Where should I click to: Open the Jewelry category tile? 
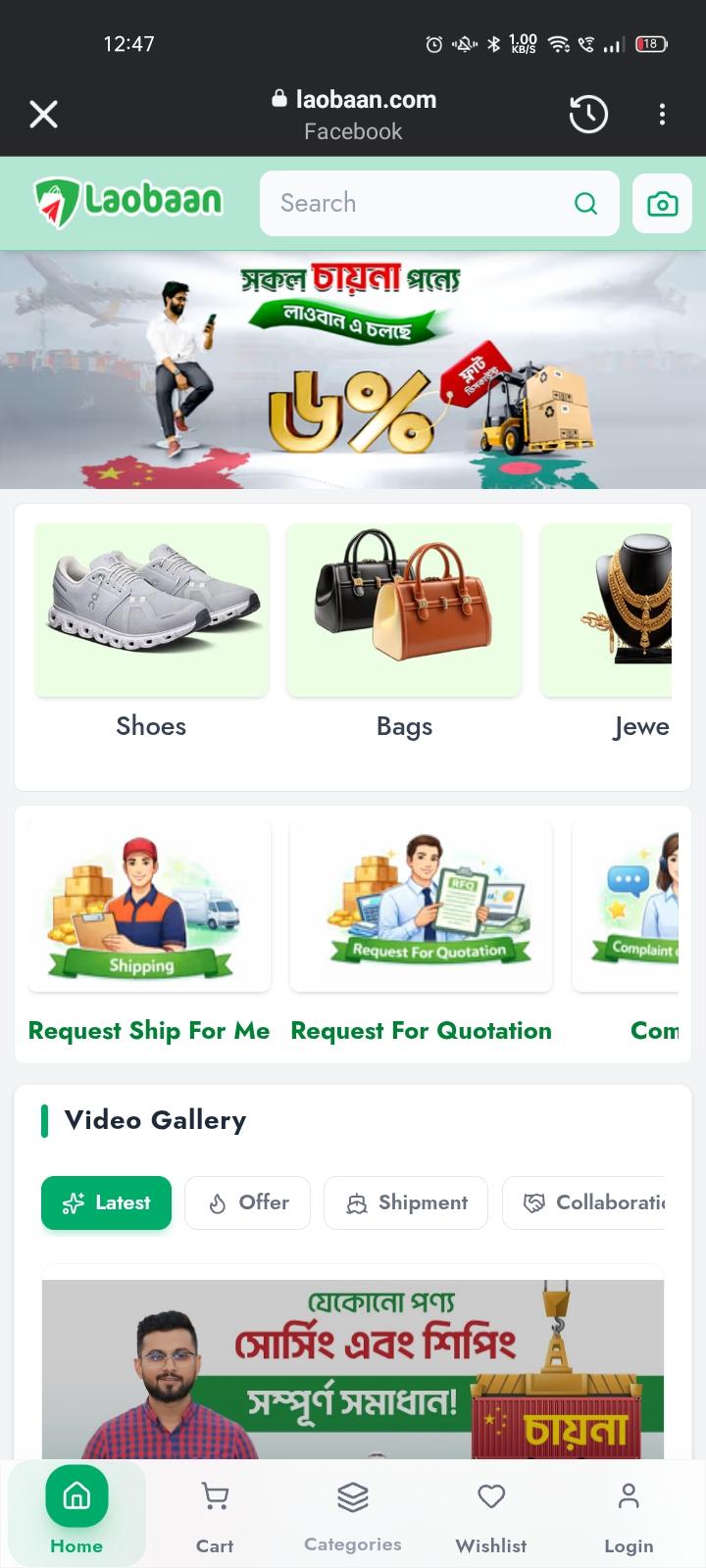click(607, 632)
